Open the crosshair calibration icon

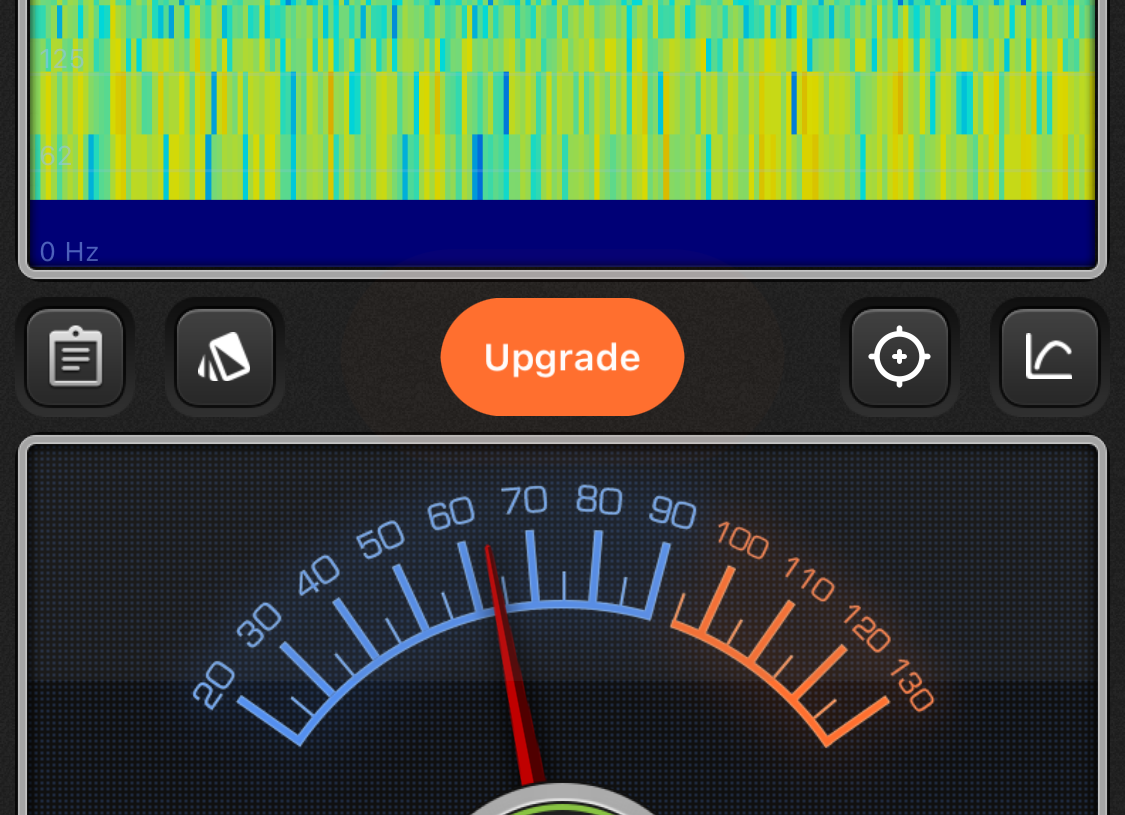point(899,357)
